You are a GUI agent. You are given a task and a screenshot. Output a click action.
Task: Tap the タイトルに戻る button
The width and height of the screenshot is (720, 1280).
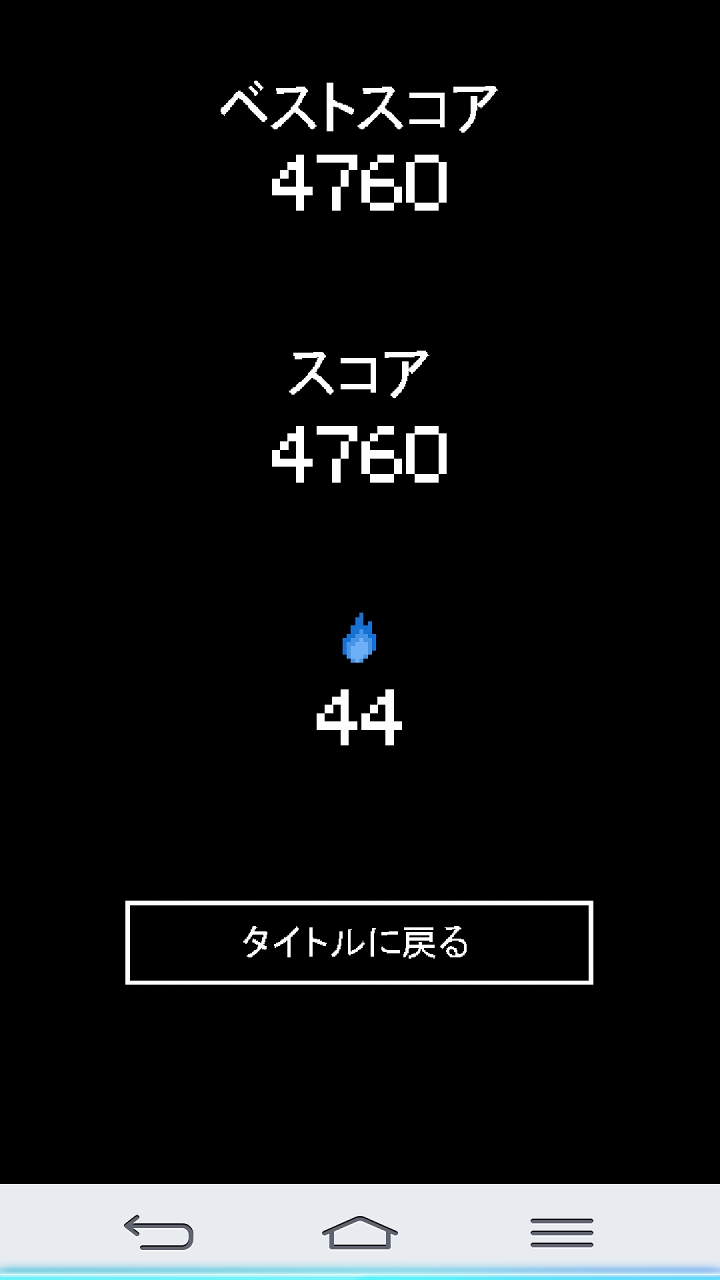[359, 942]
